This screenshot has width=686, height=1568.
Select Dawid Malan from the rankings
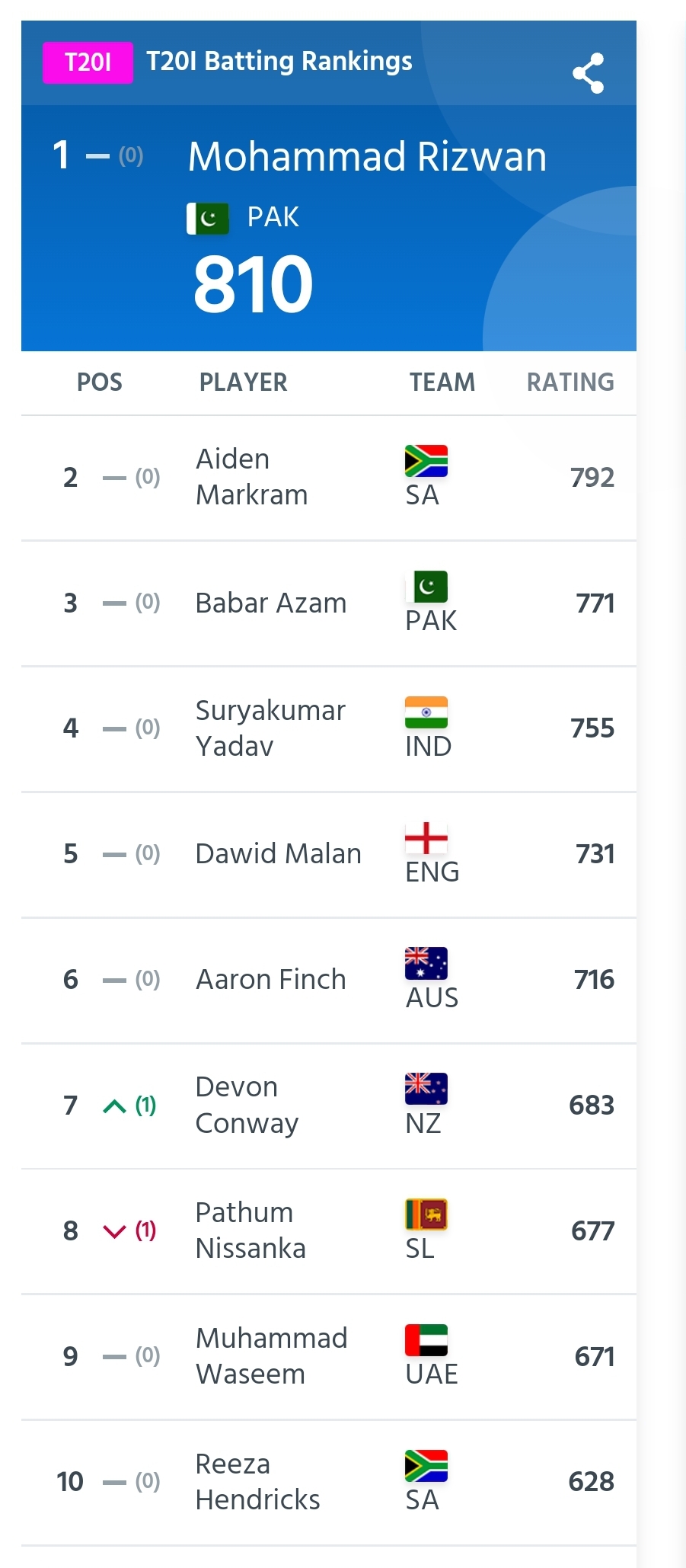(329, 855)
